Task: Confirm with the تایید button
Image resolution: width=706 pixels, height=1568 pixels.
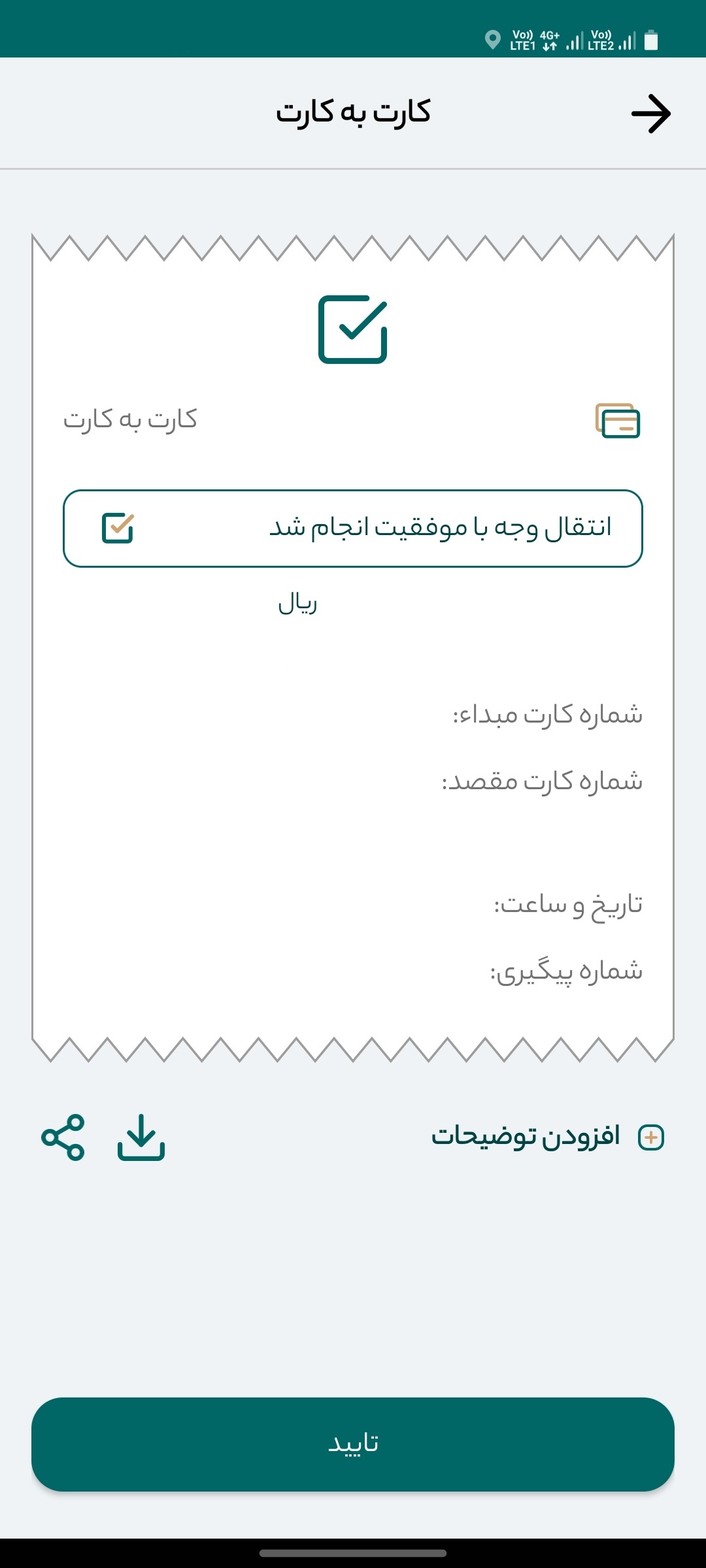Action: pos(353,1444)
